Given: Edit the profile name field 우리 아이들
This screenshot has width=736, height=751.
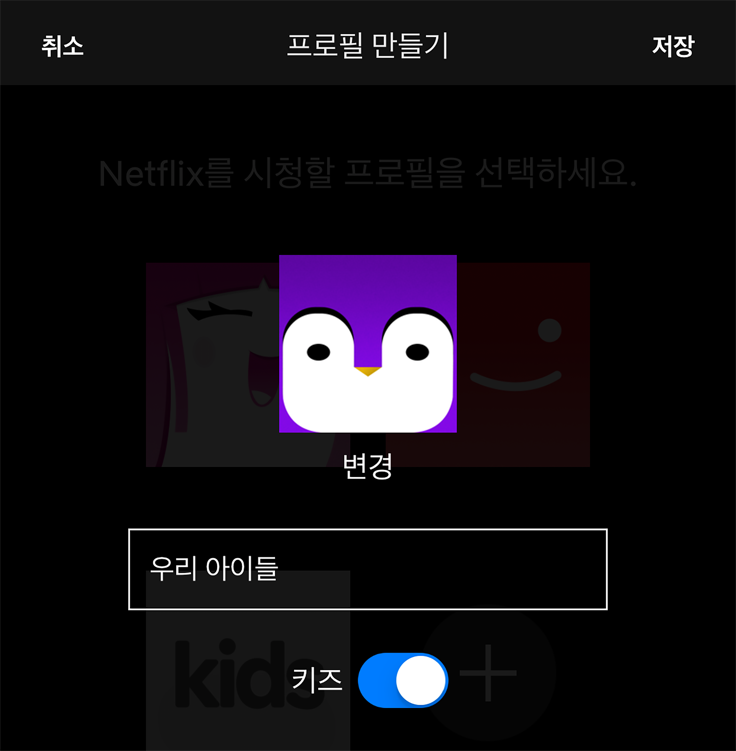Looking at the screenshot, I should [x=368, y=569].
